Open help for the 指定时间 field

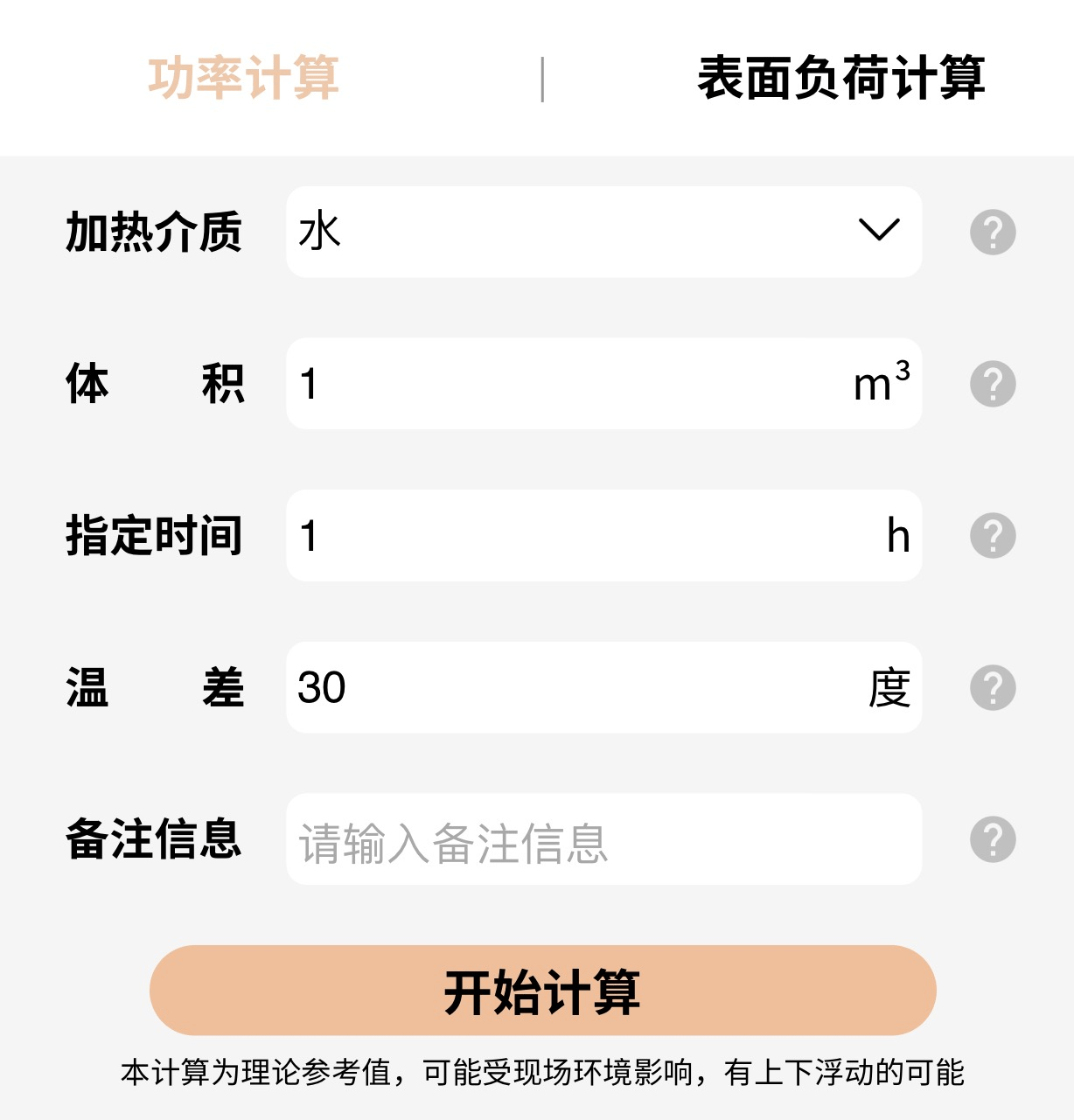pyautogui.click(x=993, y=536)
